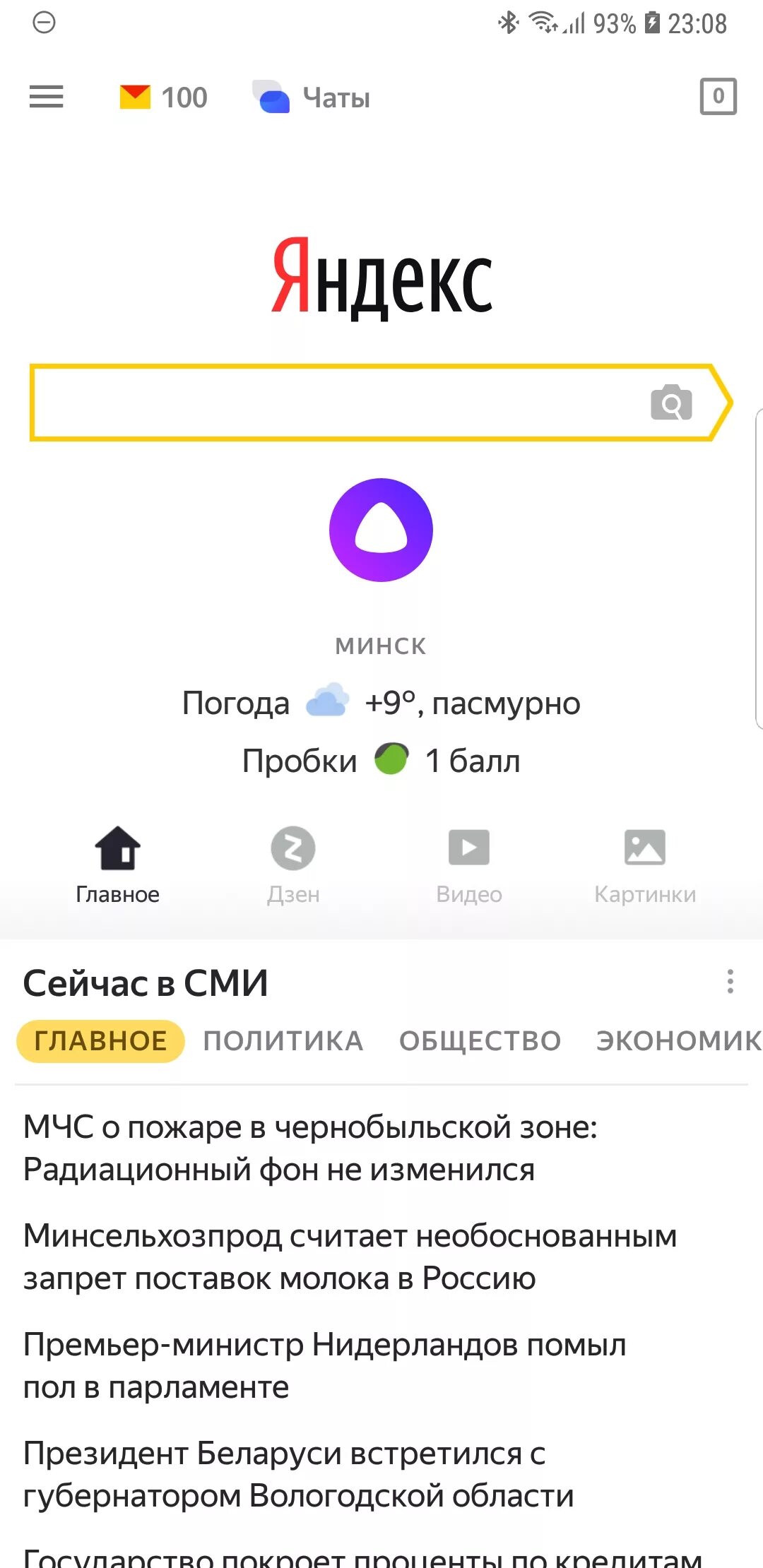Screen dimensions: 763x1568
Task: Switch news to ЭКОНОМИКА category
Action: click(679, 1041)
